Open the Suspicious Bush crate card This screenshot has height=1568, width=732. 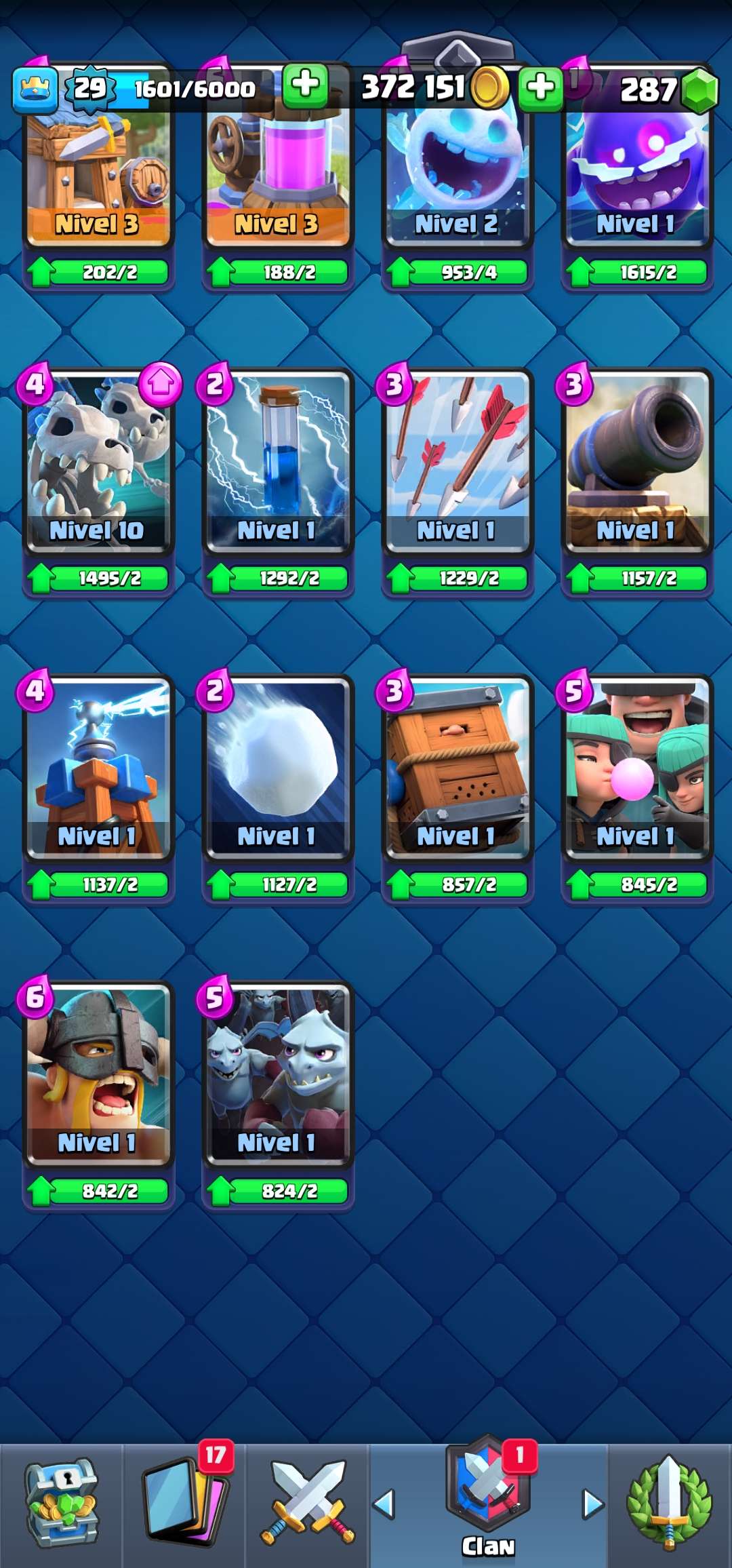point(457,768)
